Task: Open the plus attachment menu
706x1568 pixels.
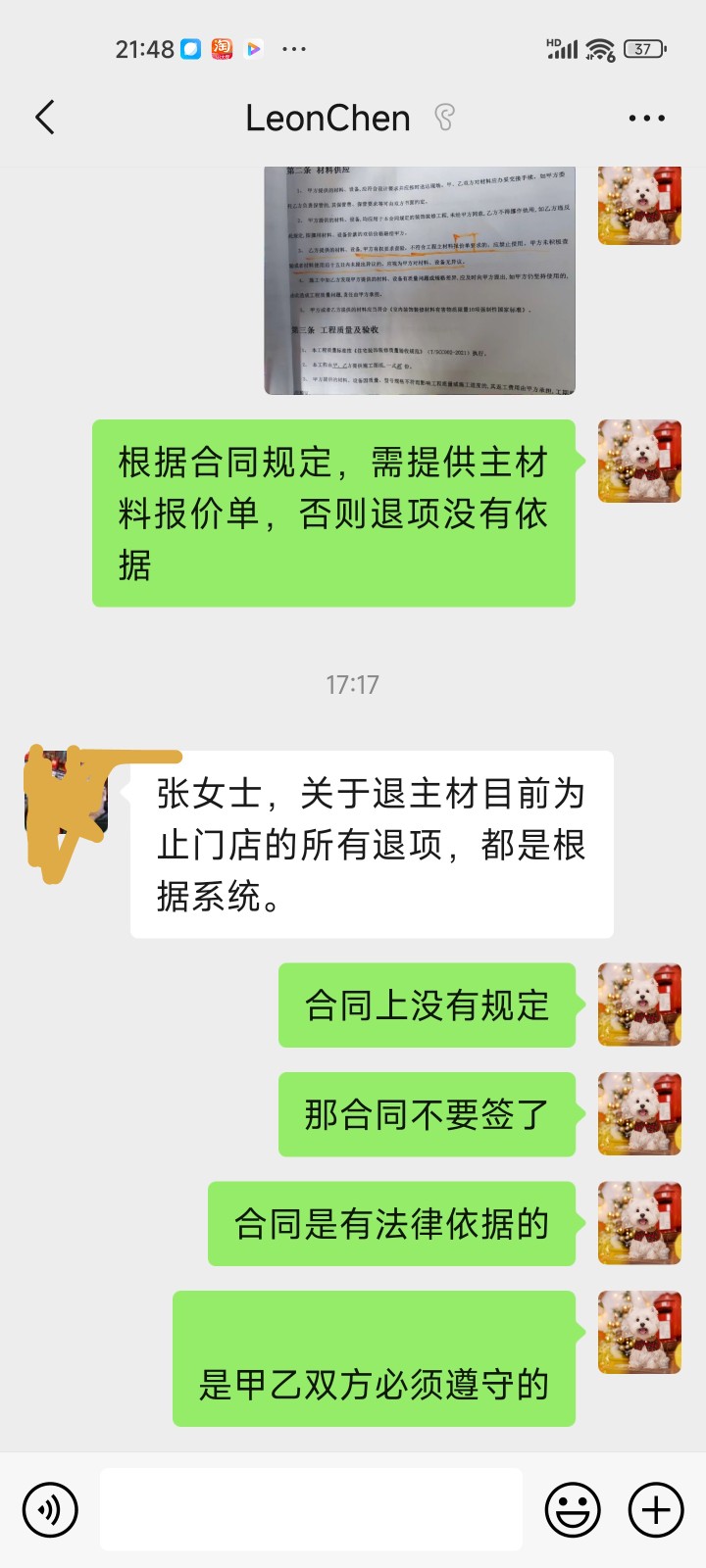Action: click(655, 1510)
